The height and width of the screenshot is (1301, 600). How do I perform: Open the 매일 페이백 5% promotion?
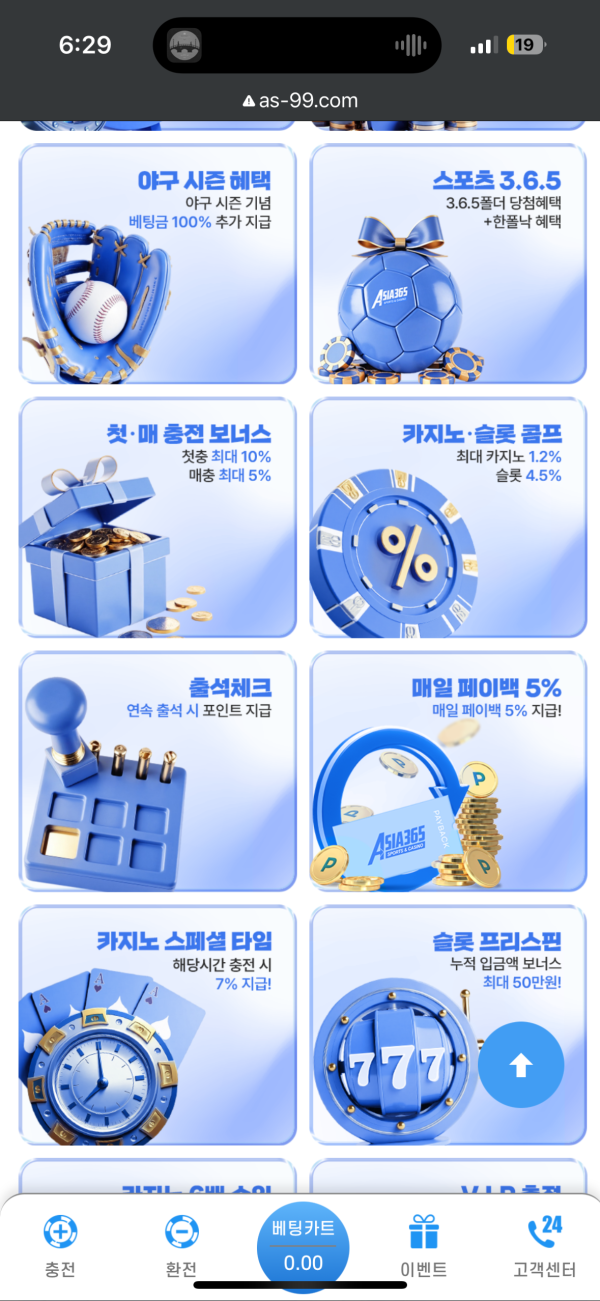[447, 771]
